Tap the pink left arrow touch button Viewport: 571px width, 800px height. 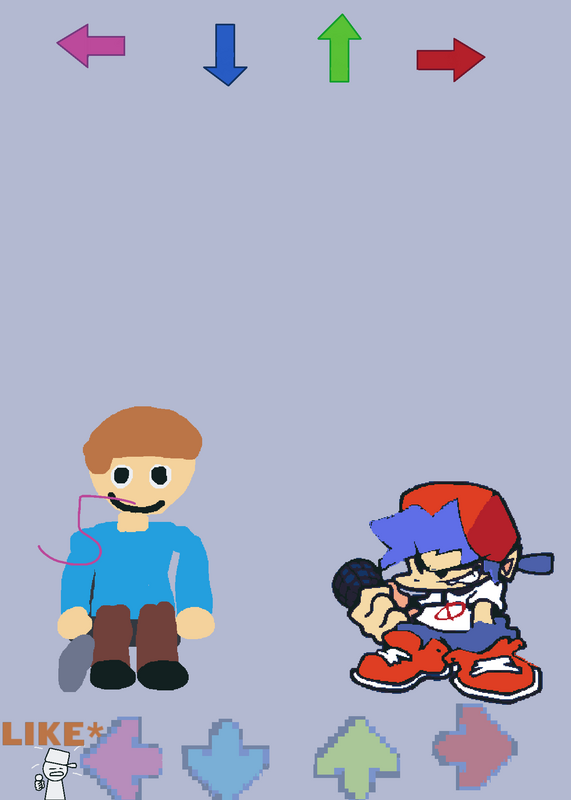[121, 758]
